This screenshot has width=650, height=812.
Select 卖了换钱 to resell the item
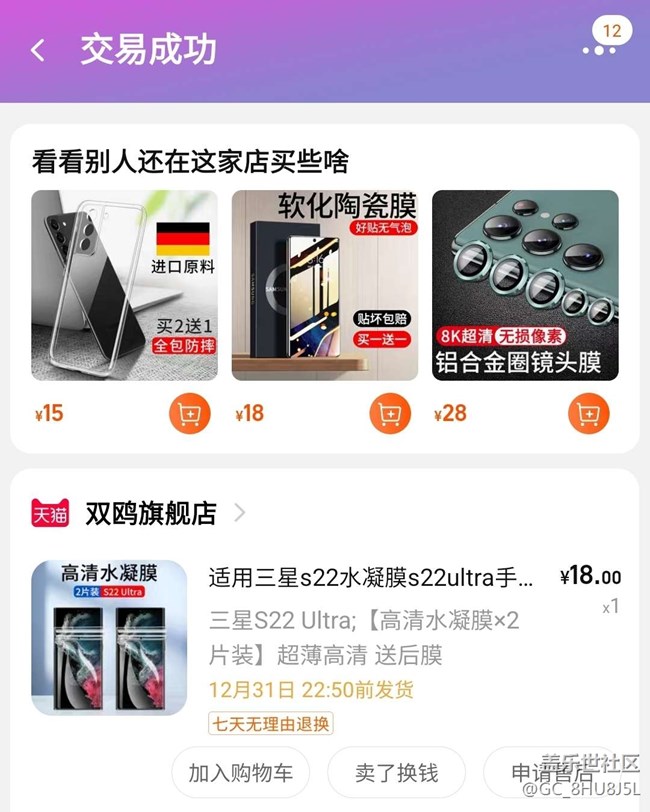[396, 773]
